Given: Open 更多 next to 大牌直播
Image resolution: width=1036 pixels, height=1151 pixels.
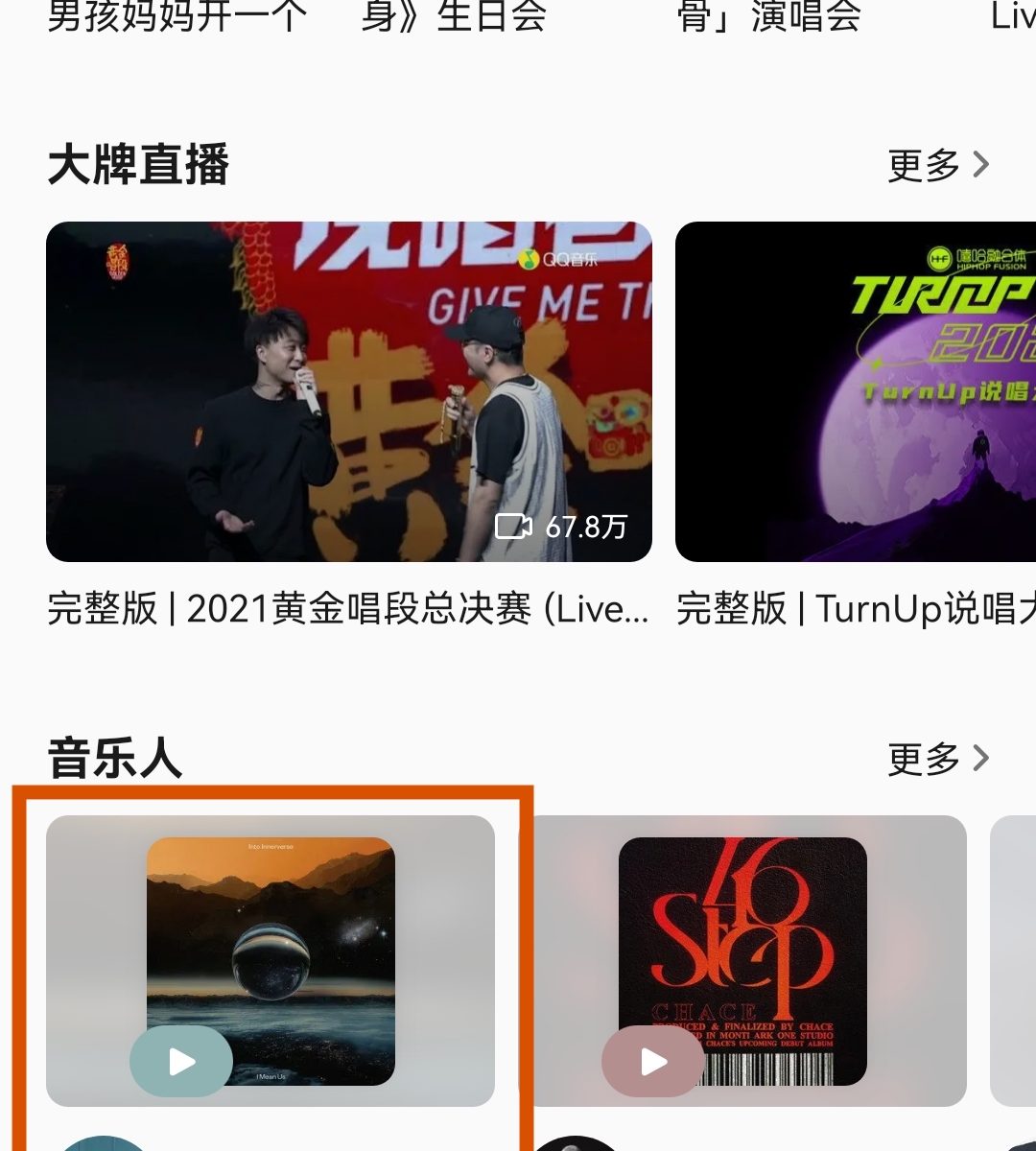Looking at the screenshot, I should click(x=937, y=165).
